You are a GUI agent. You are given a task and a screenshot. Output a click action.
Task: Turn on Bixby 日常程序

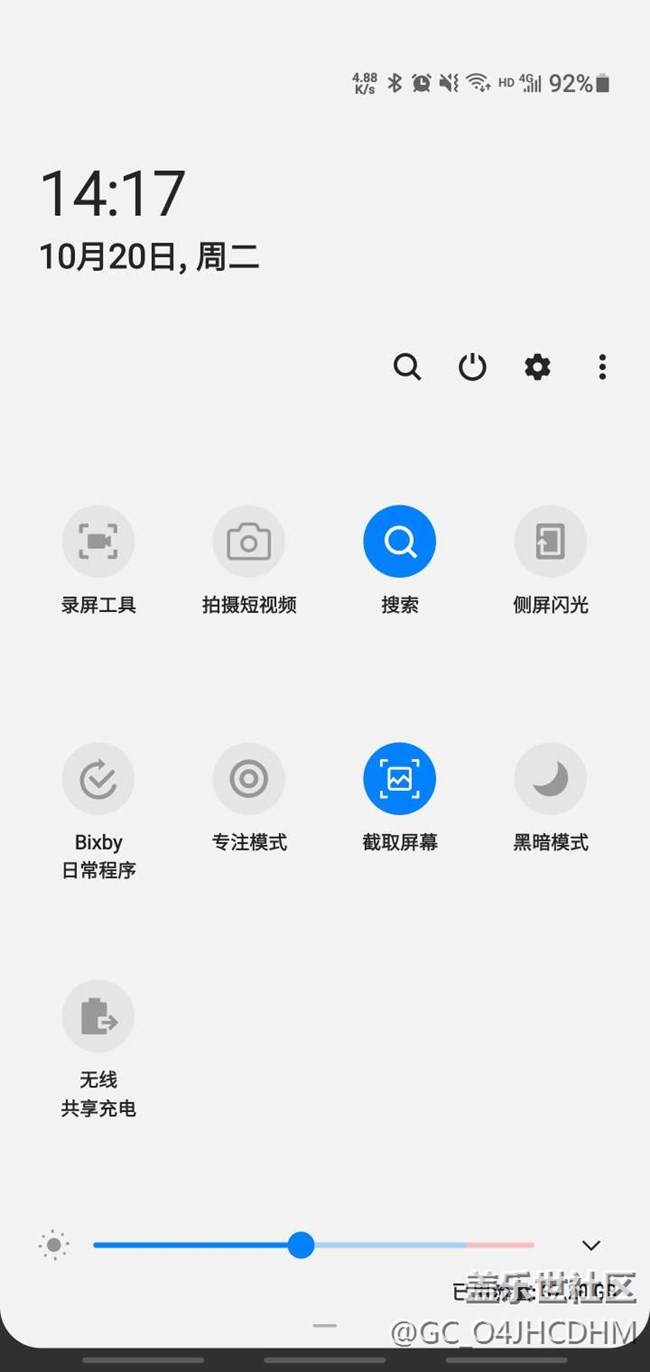98,778
